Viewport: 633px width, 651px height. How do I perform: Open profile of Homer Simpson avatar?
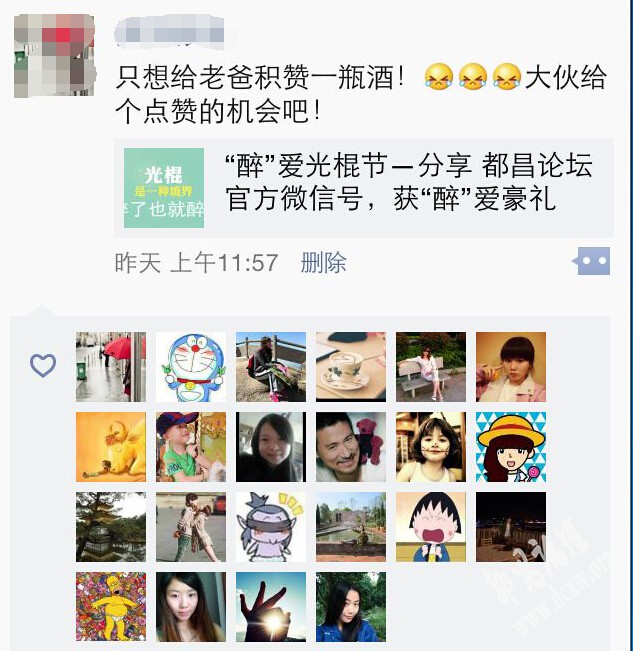coord(111,607)
